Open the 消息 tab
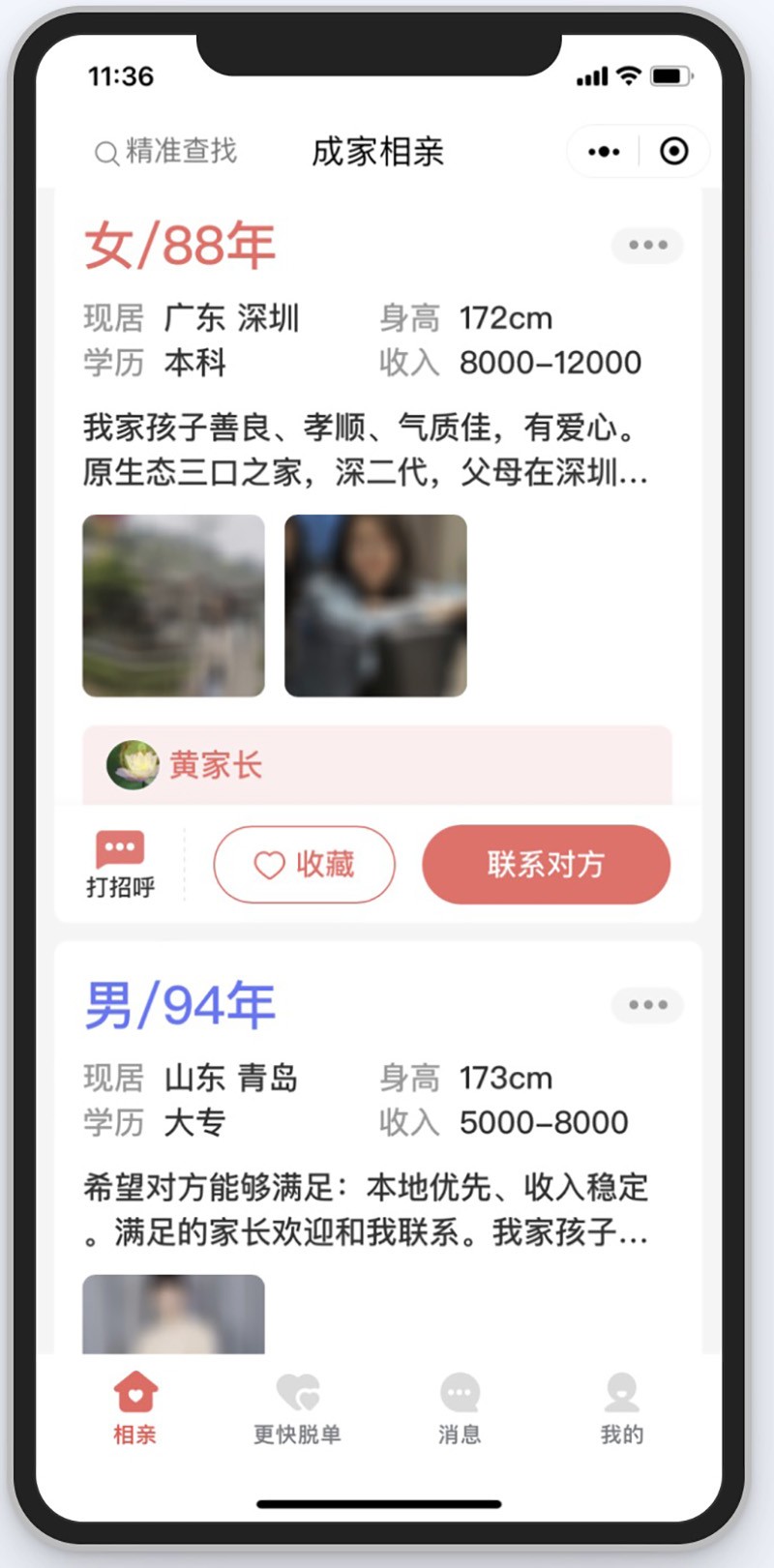Screen dimensions: 774x1568 [460, 1407]
